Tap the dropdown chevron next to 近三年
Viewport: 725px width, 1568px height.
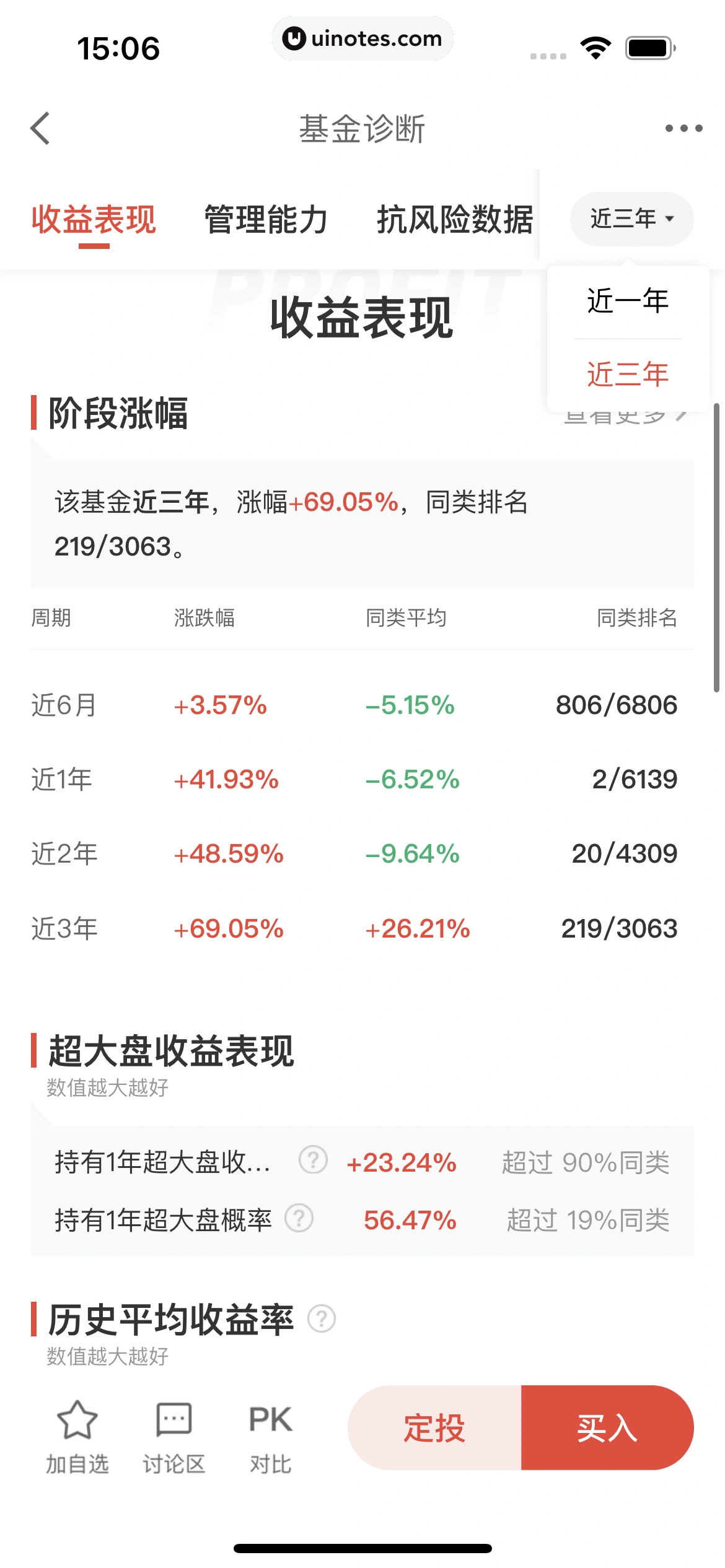pos(669,219)
